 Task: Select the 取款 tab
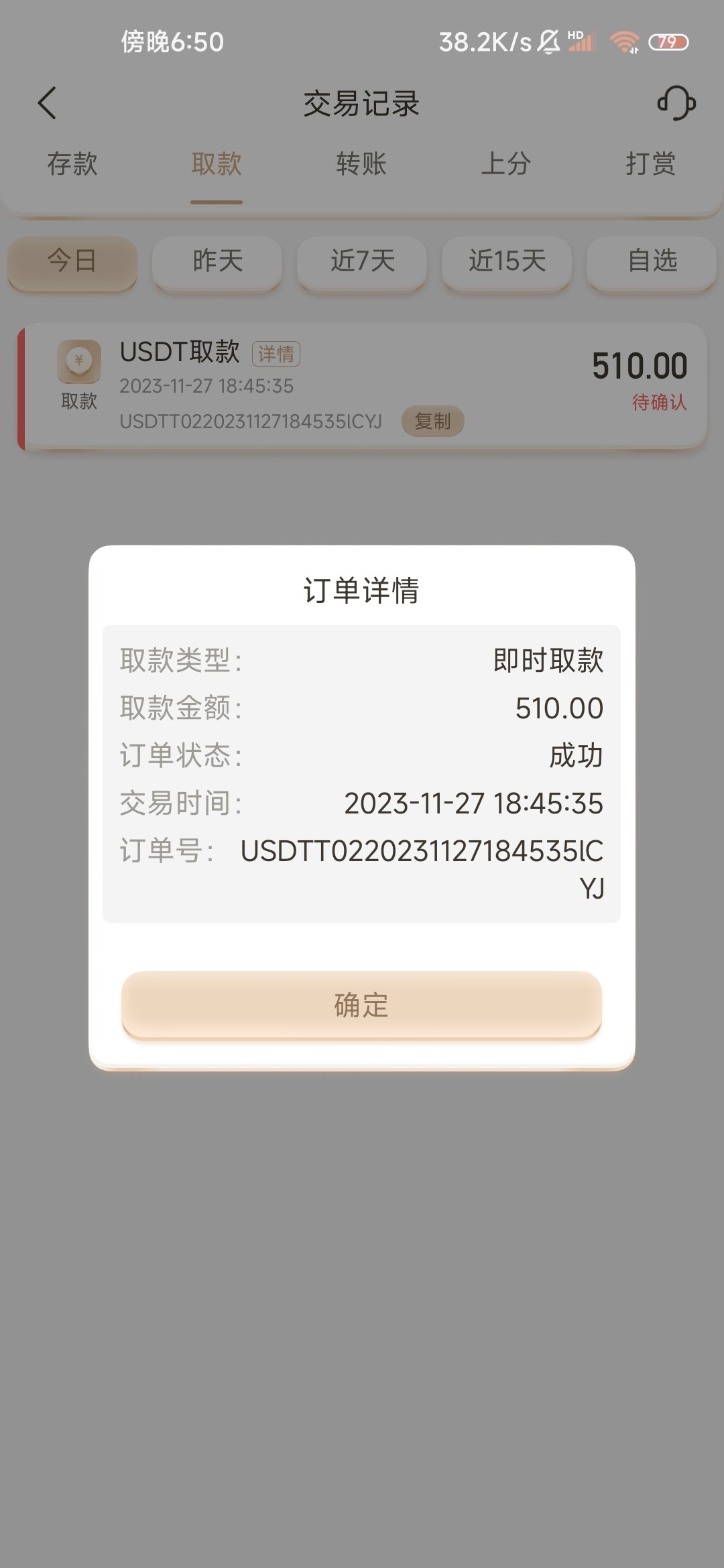(216, 164)
